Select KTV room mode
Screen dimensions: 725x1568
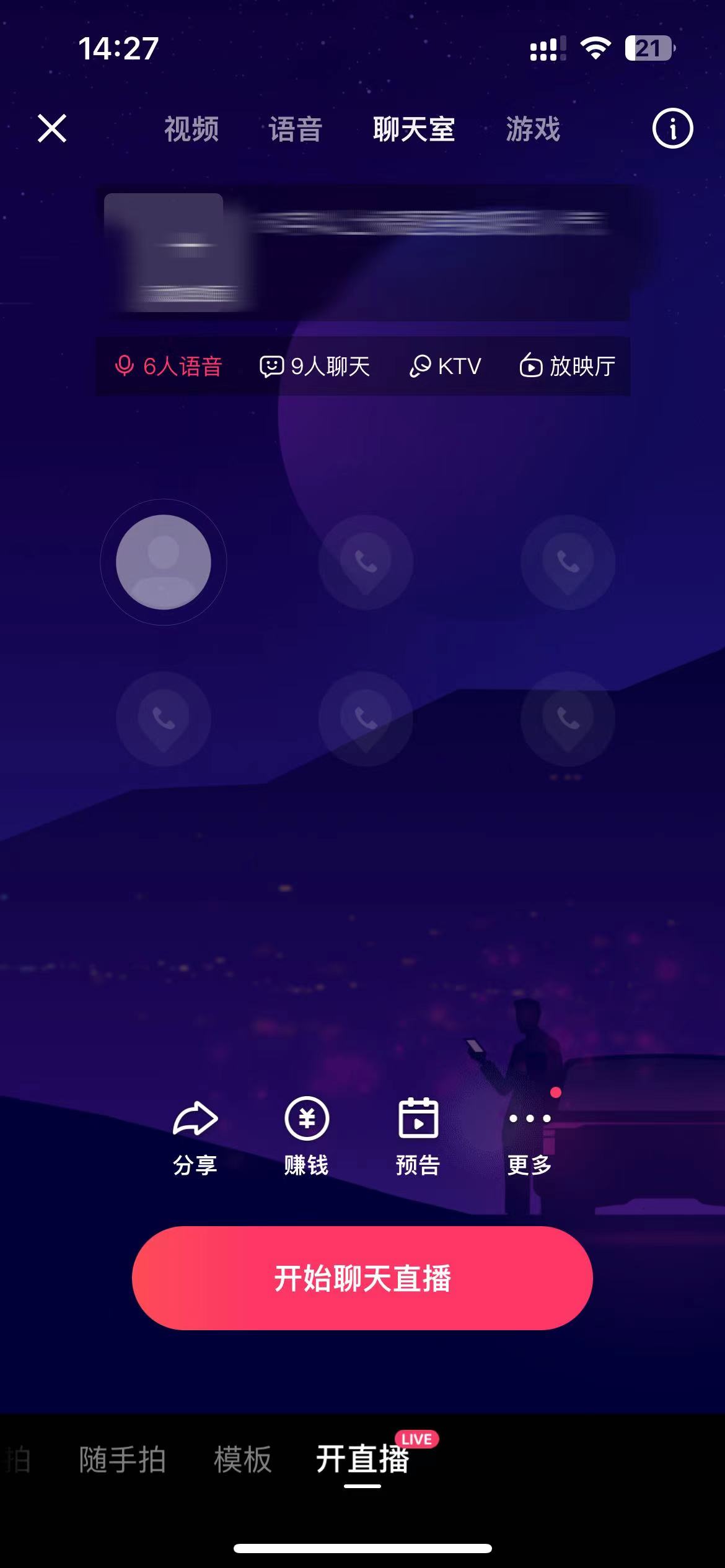[x=446, y=366]
